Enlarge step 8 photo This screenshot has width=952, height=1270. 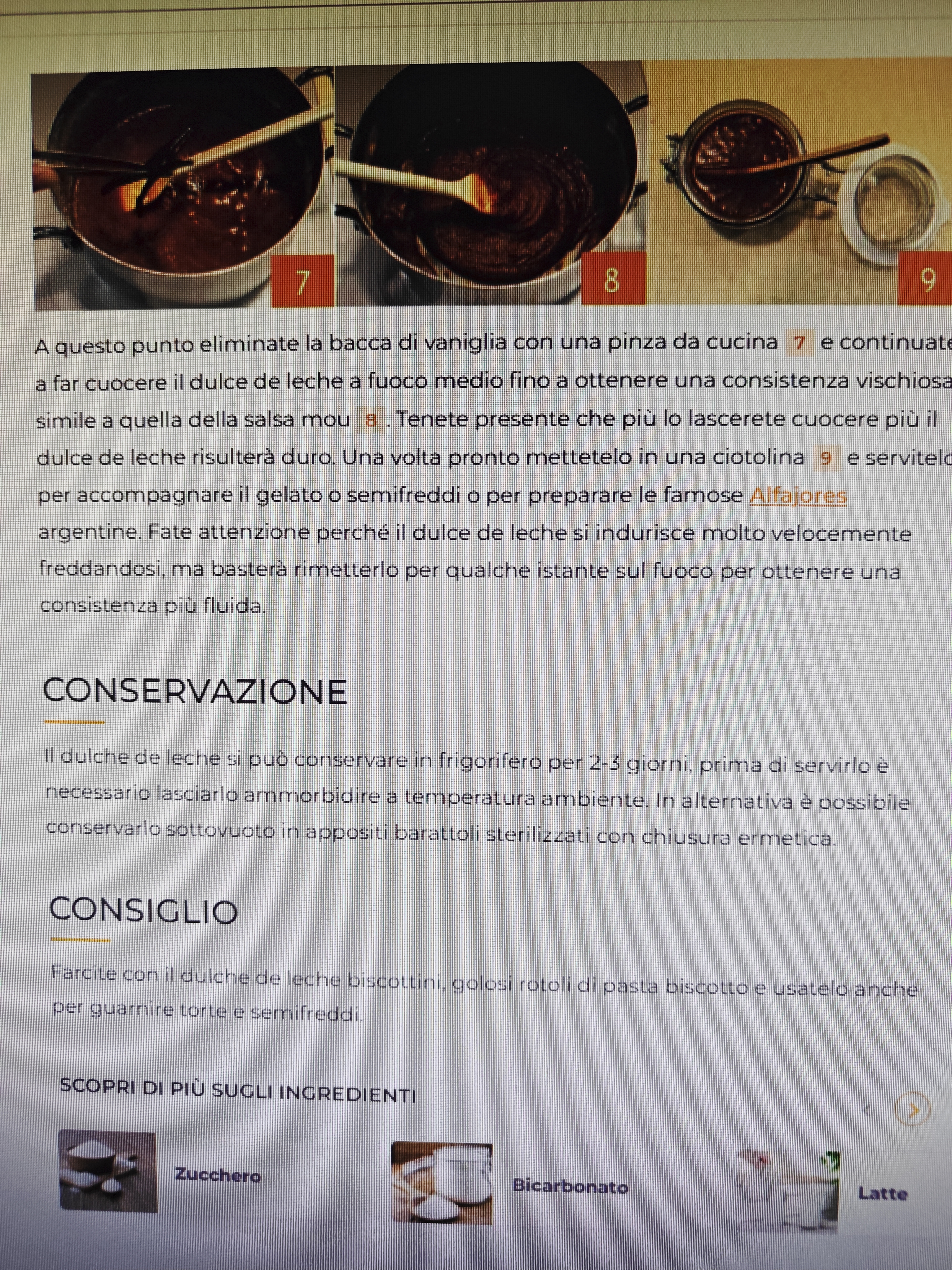point(491,184)
